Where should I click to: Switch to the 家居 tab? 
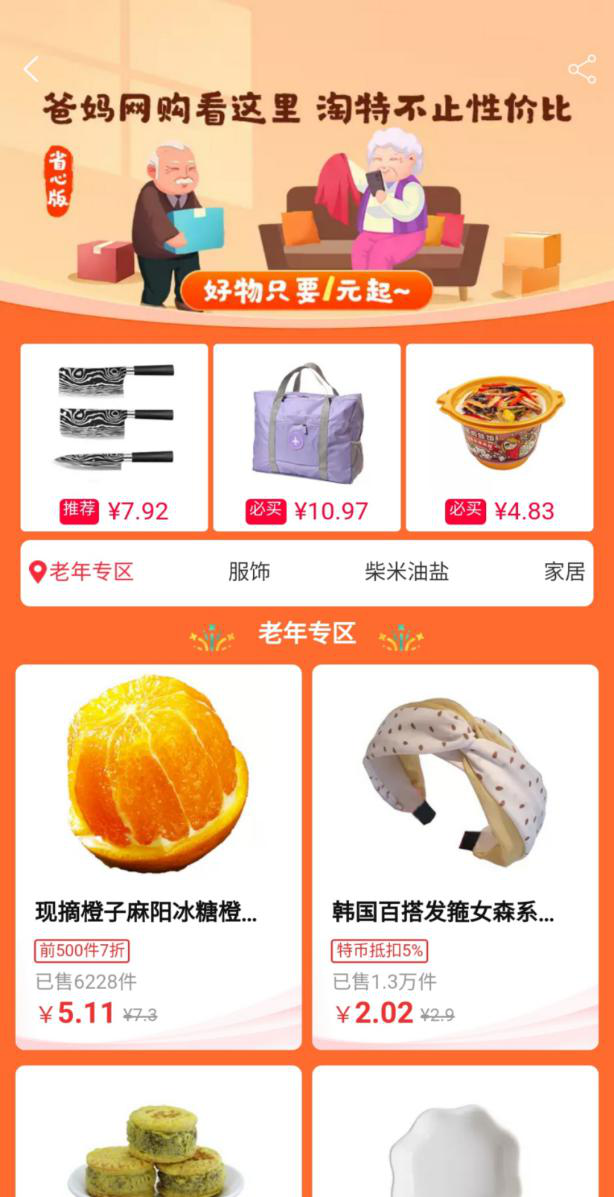click(x=564, y=572)
